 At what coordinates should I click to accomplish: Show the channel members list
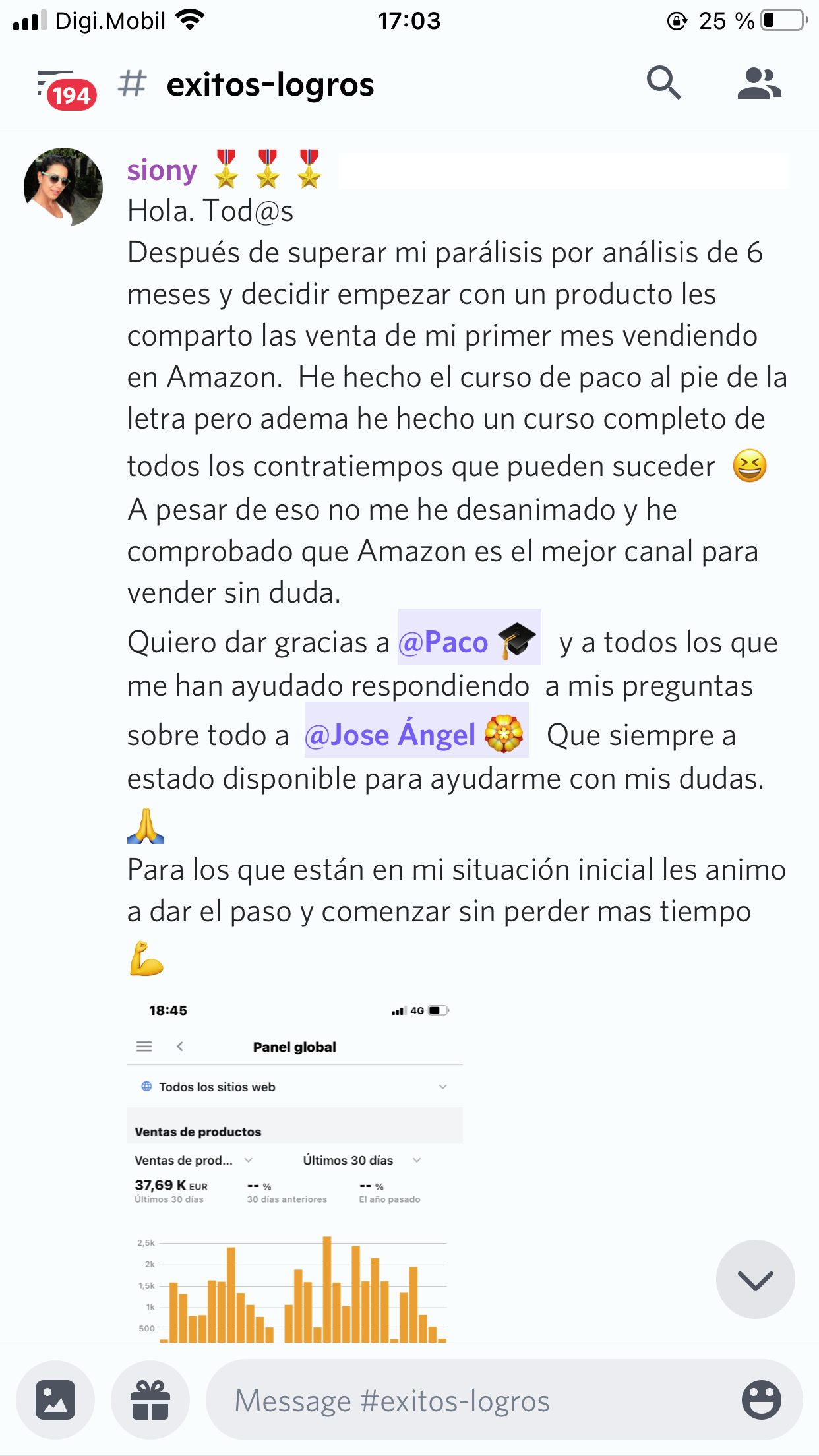click(x=759, y=83)
